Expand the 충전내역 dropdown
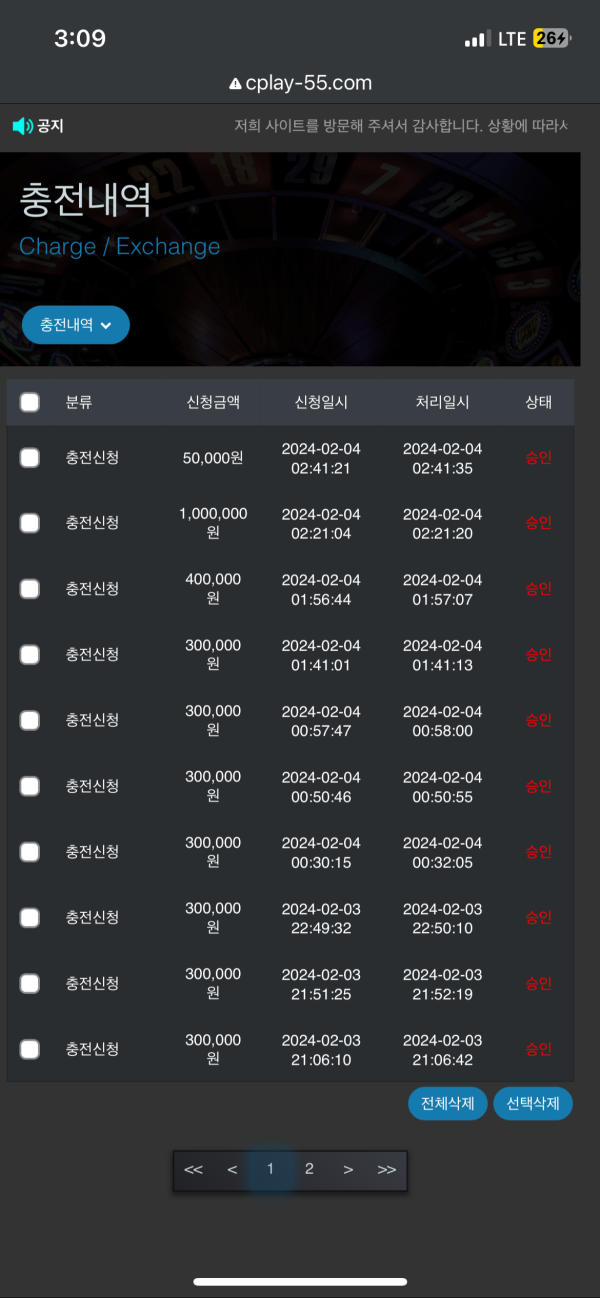The width and height of the screenshot is (600, 1298). (76, 325)
